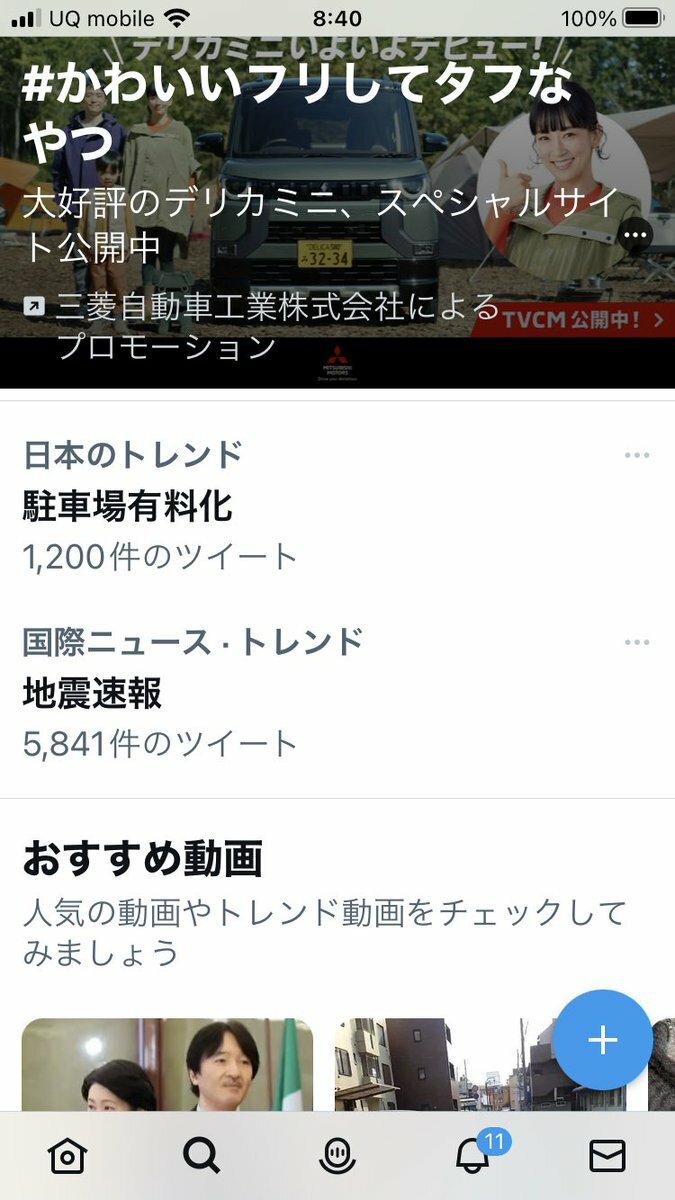The image size is (675, 1200).
Task: Play the recommended video with man and flag
Action: pyautogui.click(x=167, y=1064)
